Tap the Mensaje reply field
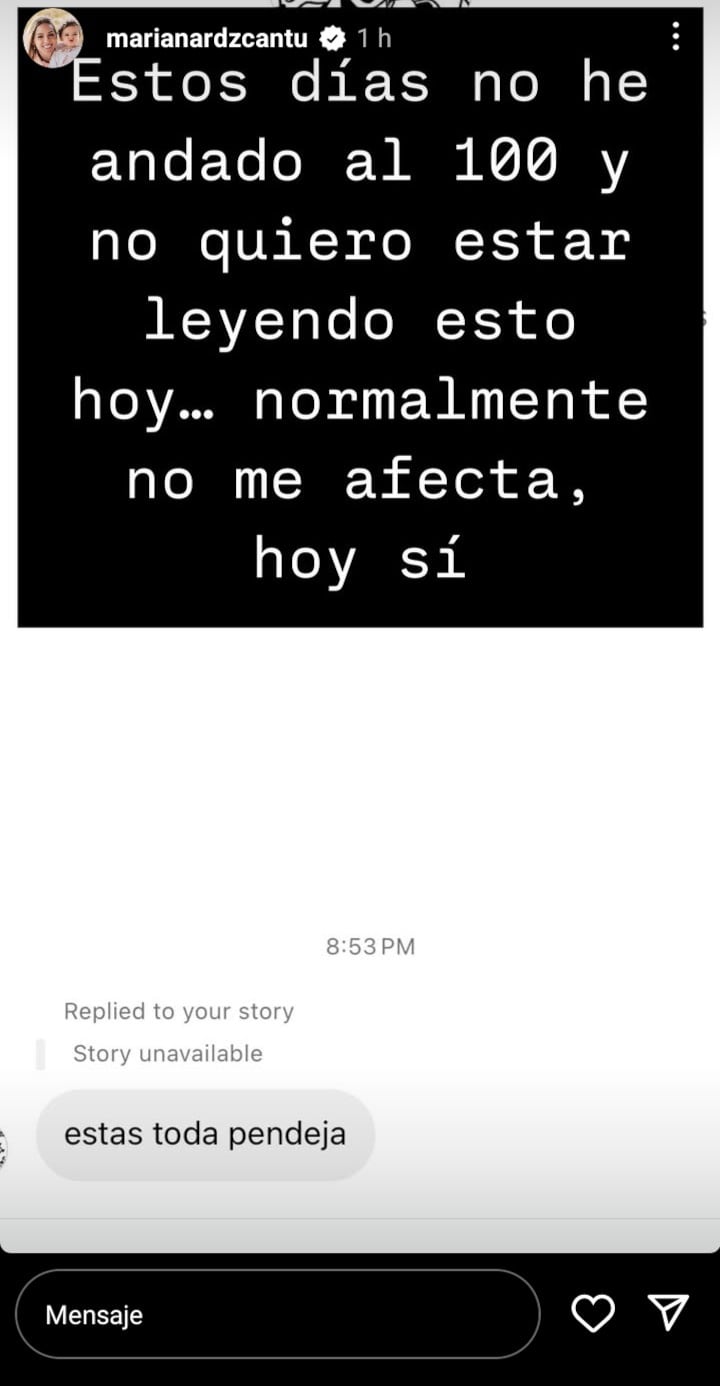The width and height of the screenshot is (720, 1386). (278, 1314)
